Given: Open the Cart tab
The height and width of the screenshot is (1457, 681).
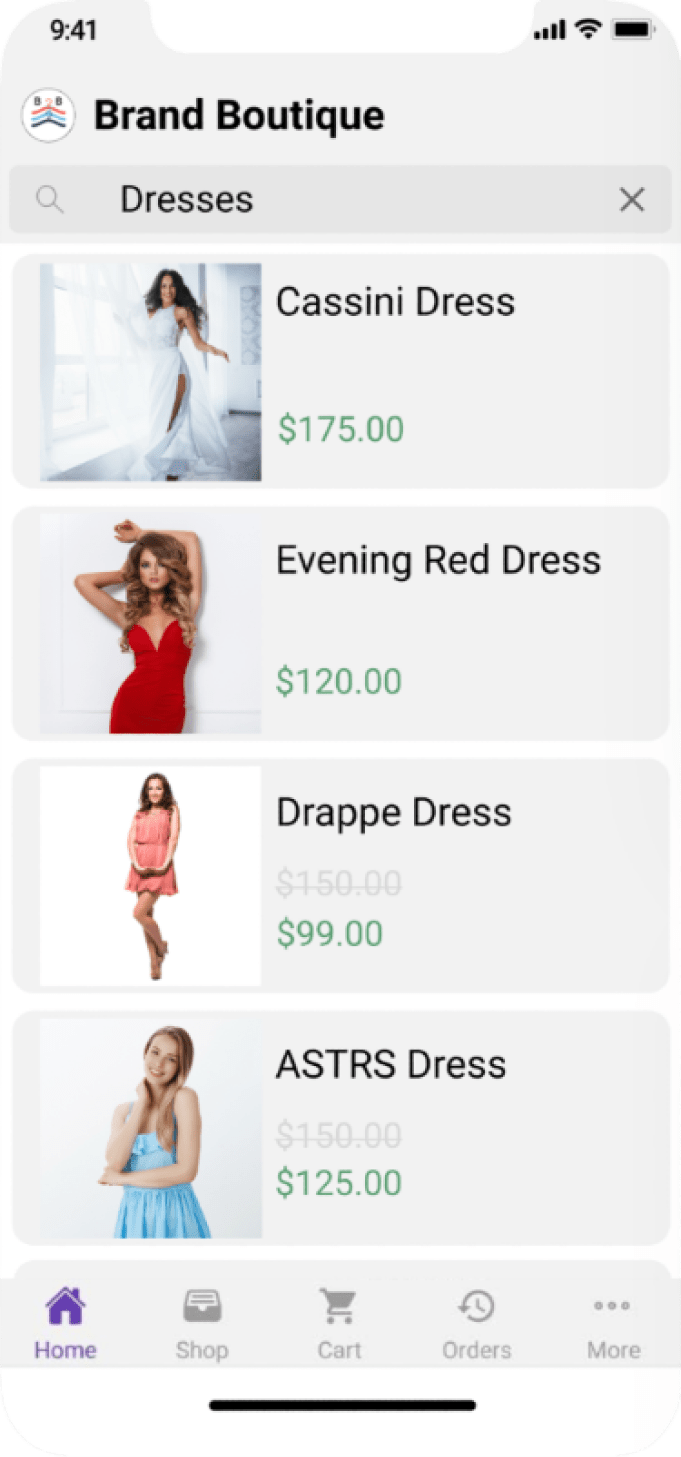Looking at the screenshot, I should (x=339, y=1324).
